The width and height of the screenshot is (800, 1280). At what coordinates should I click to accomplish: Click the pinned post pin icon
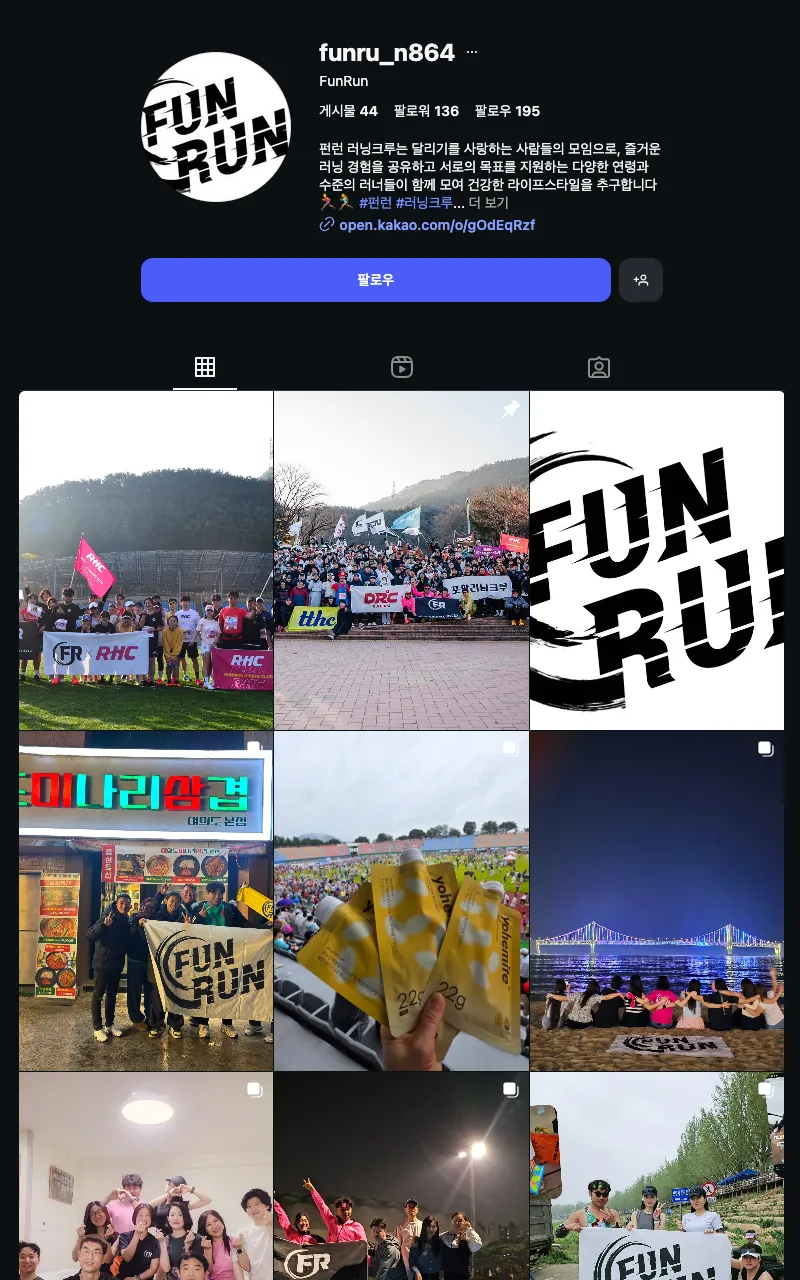(x=513, y=409)
